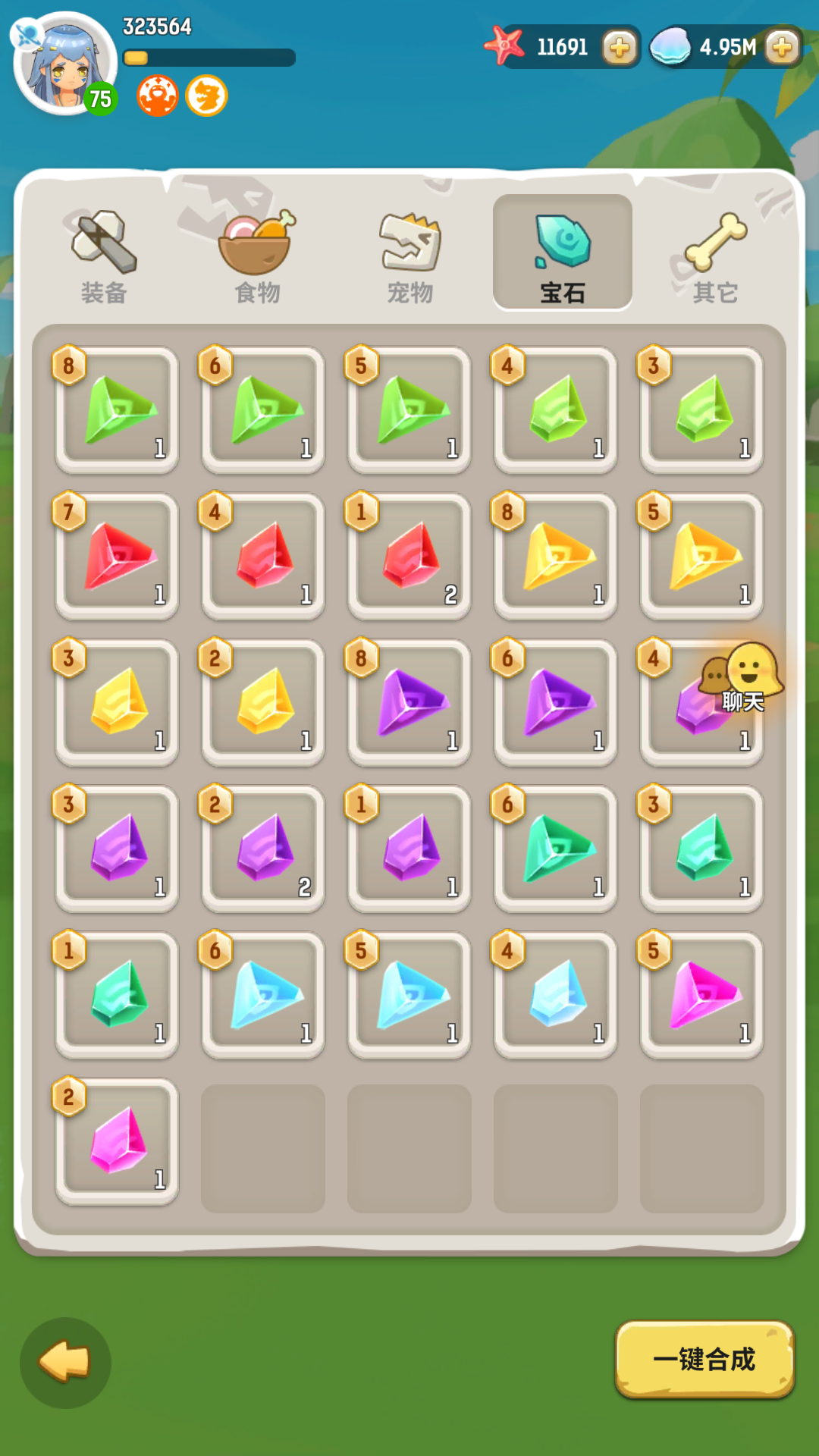Select the level 8 yellow gem
This screenshot has height=1456, width=819.
pyautogui.click(x=556, y=557)
